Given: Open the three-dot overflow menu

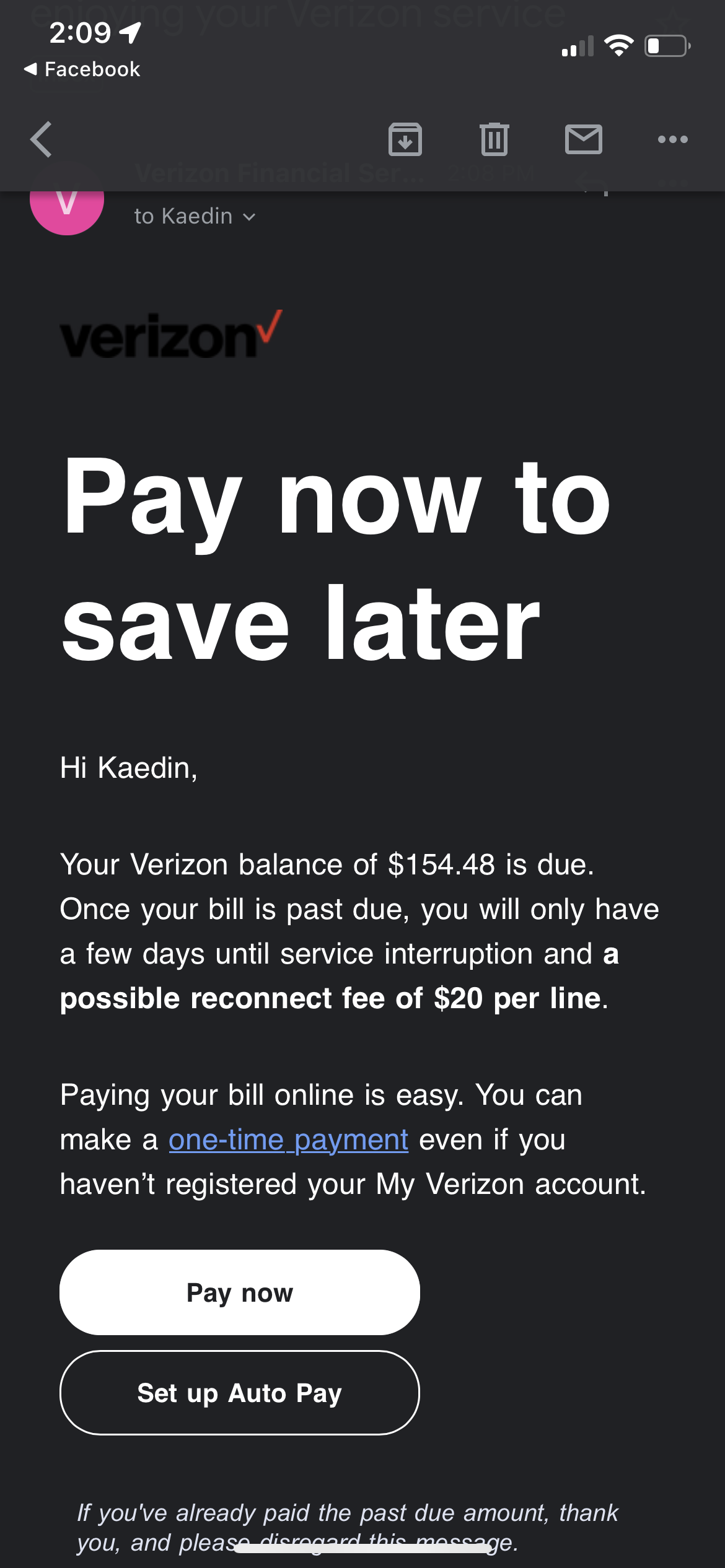Looking at the screenshot, I should (x=673, y=139).
